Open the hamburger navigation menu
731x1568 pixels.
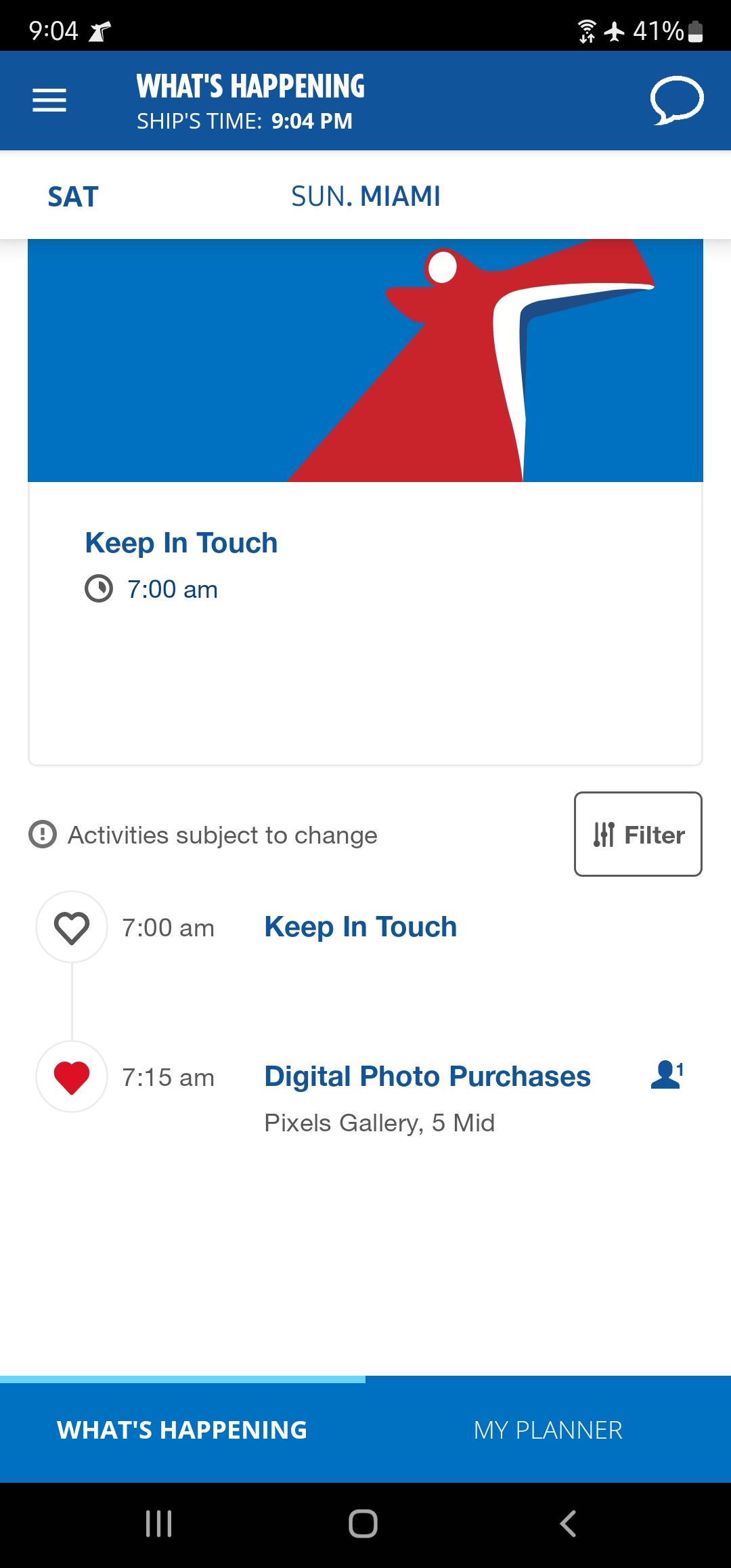(49, 100)
